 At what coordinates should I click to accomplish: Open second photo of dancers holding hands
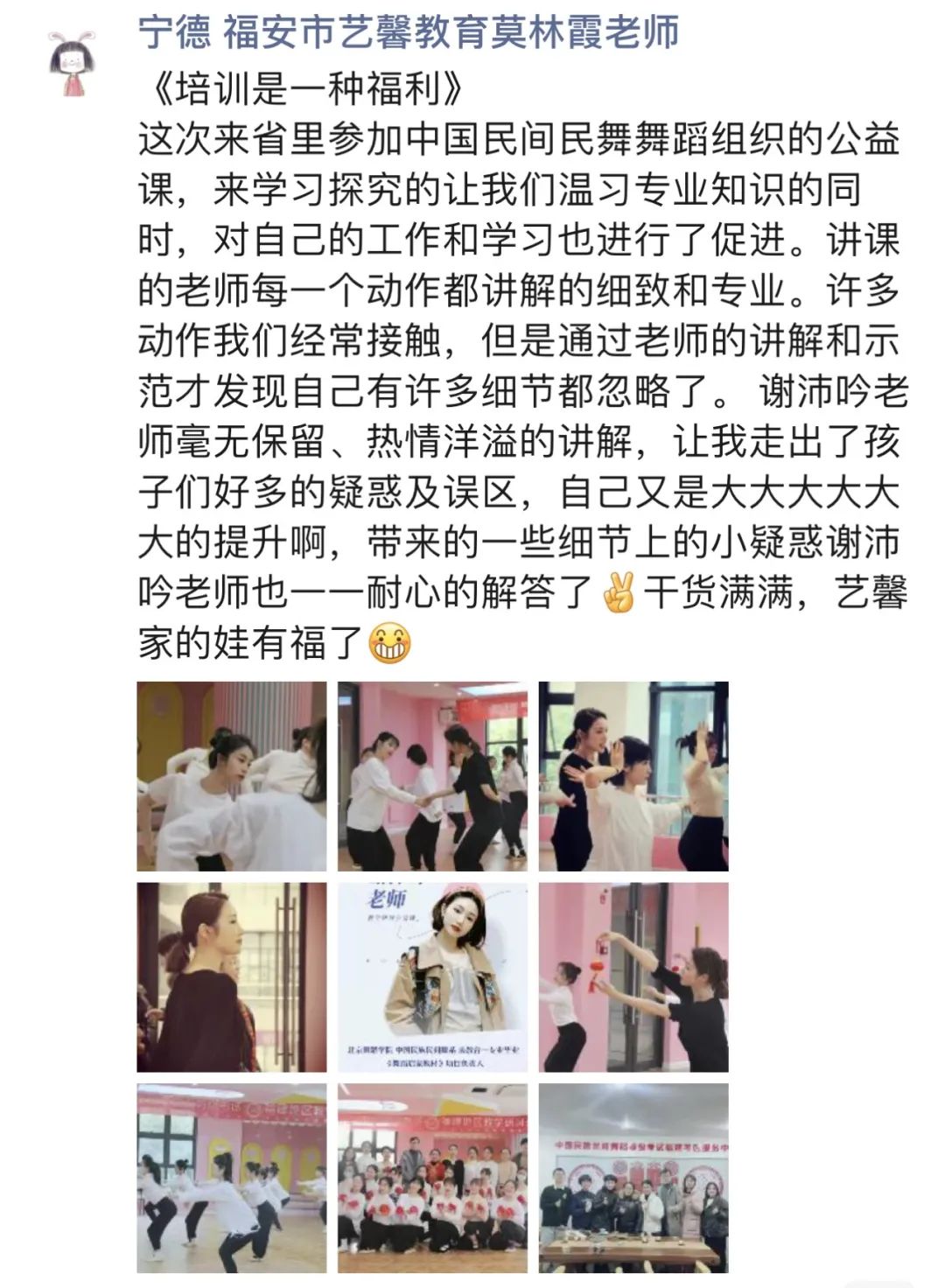tap(432, 776)
